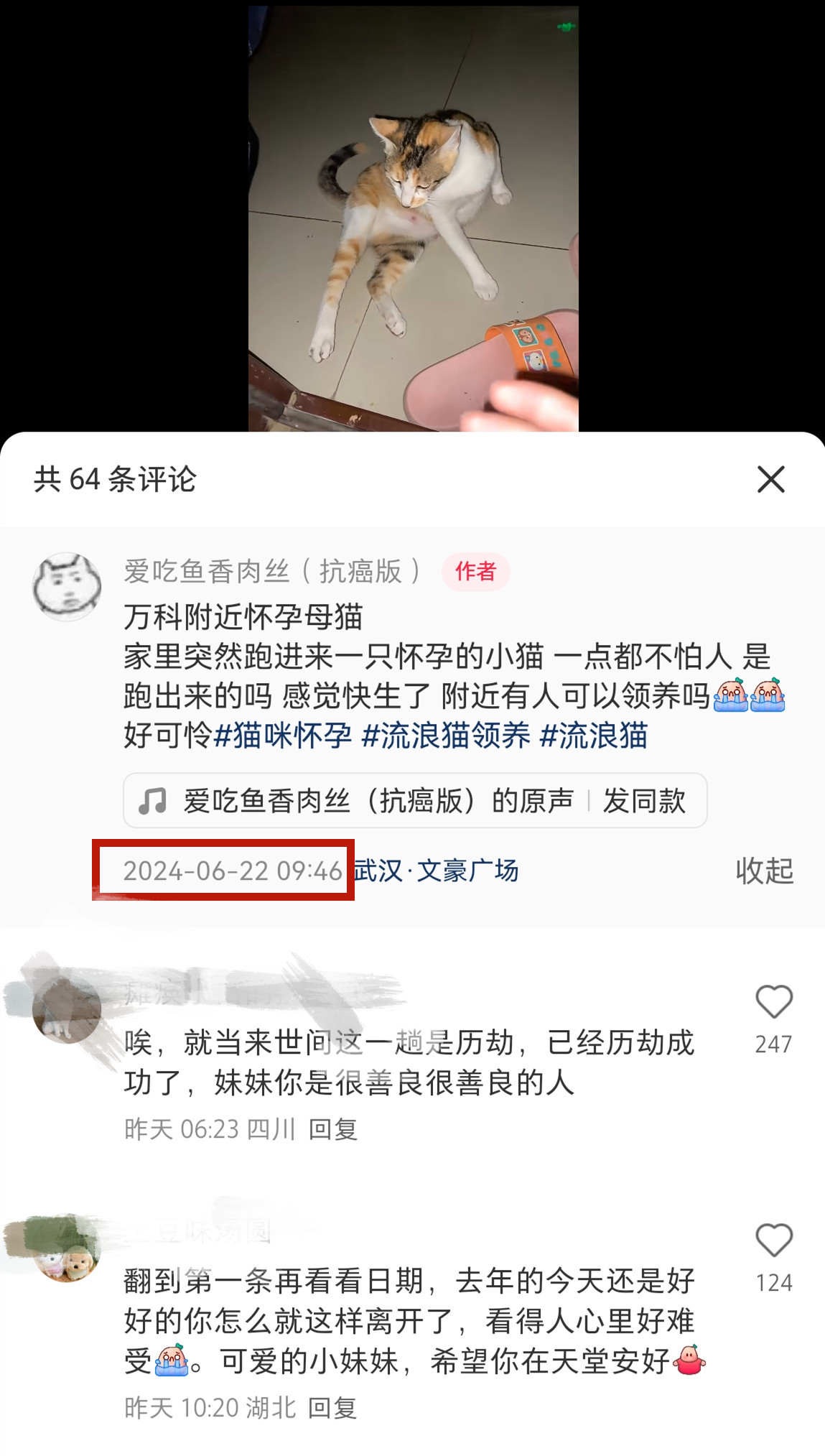Open hashtag #猫咪怀孕

(x=283, y=736)
